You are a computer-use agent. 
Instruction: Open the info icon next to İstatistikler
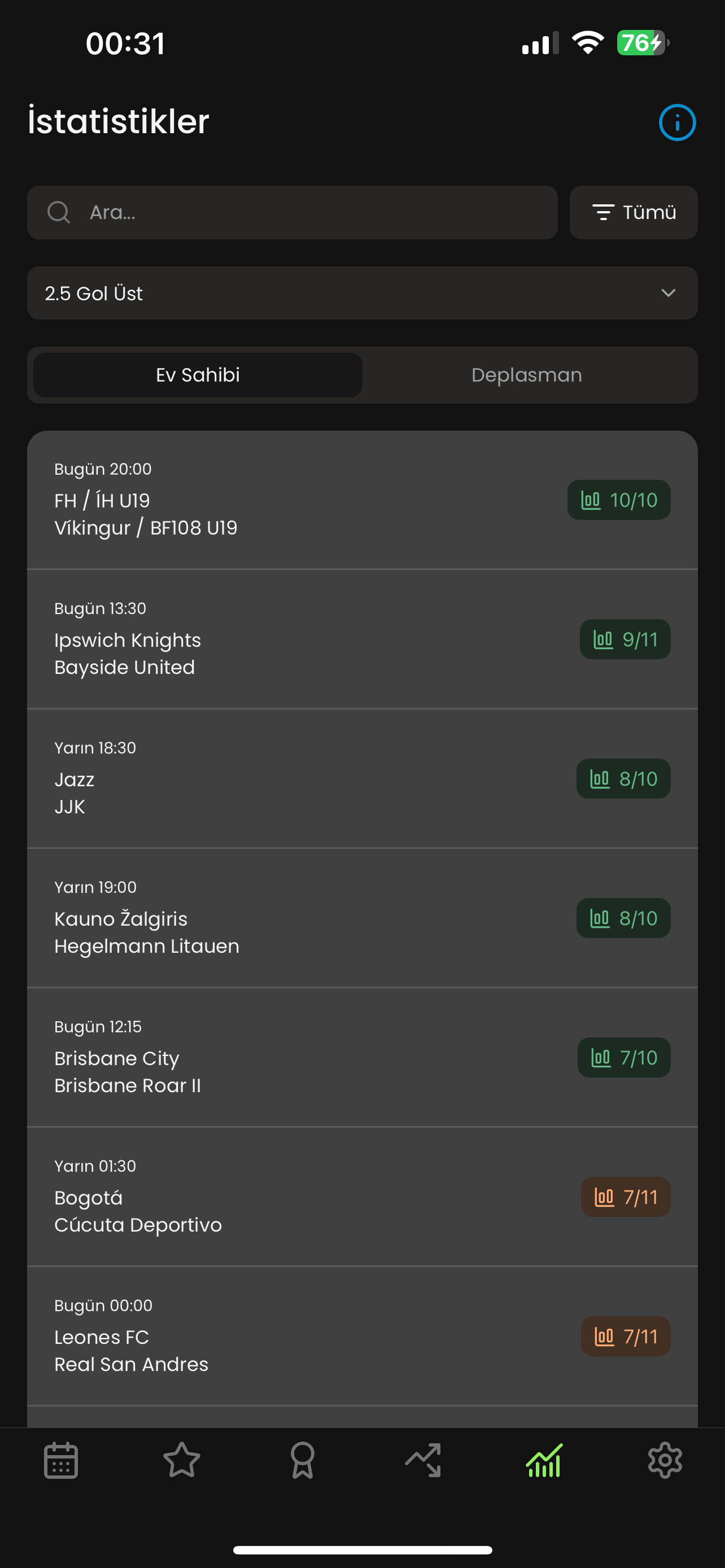(676, 122)
